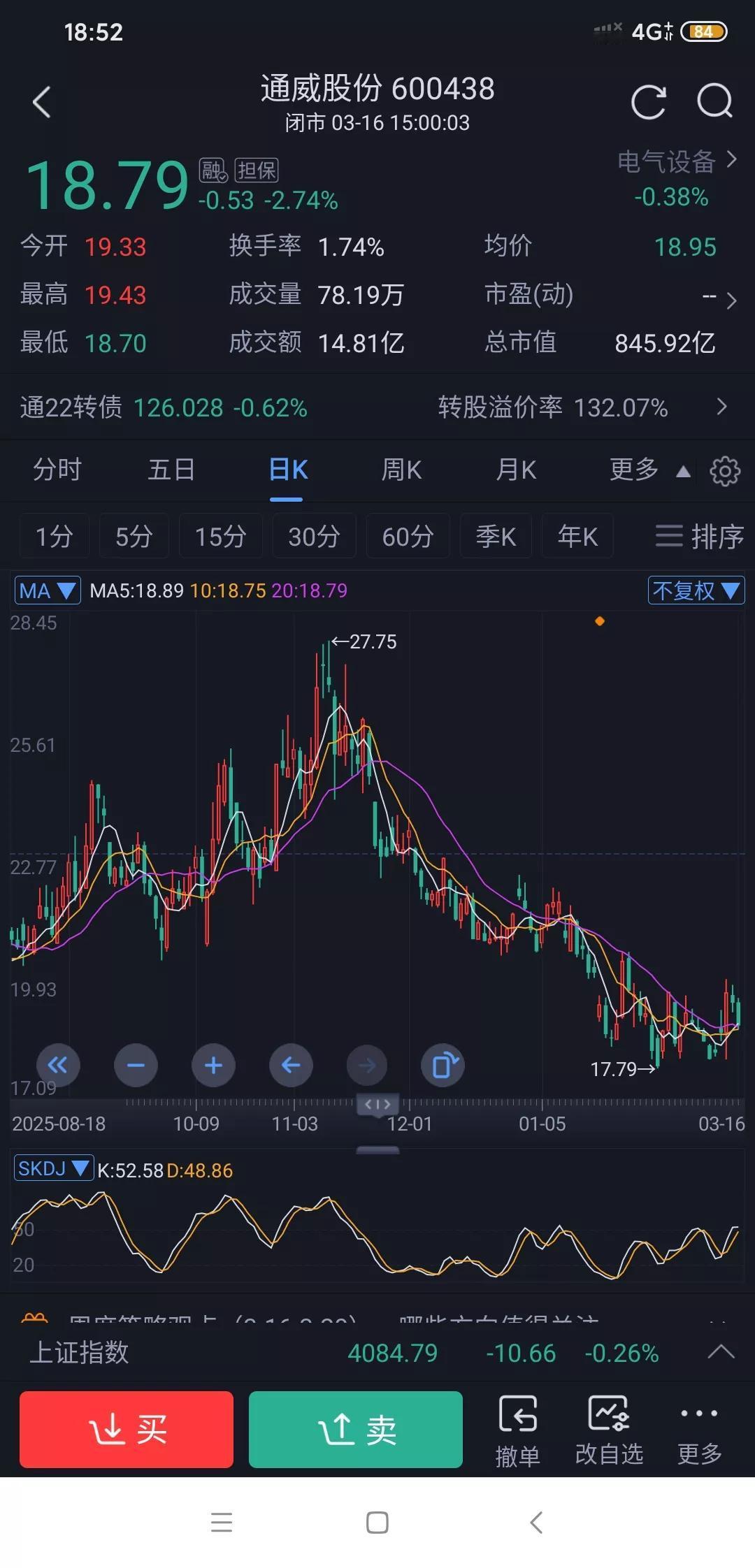Zoom out on the candlestick chart

point(136,1065)
